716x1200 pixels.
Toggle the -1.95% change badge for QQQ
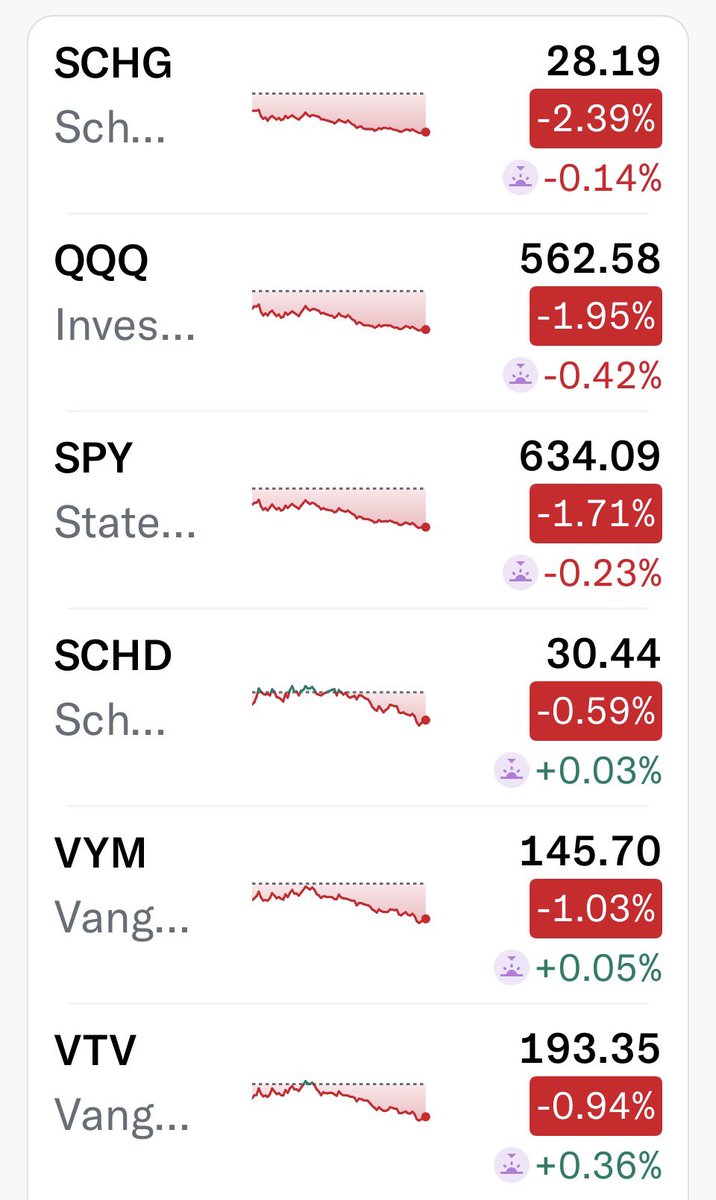coord(596,316)
